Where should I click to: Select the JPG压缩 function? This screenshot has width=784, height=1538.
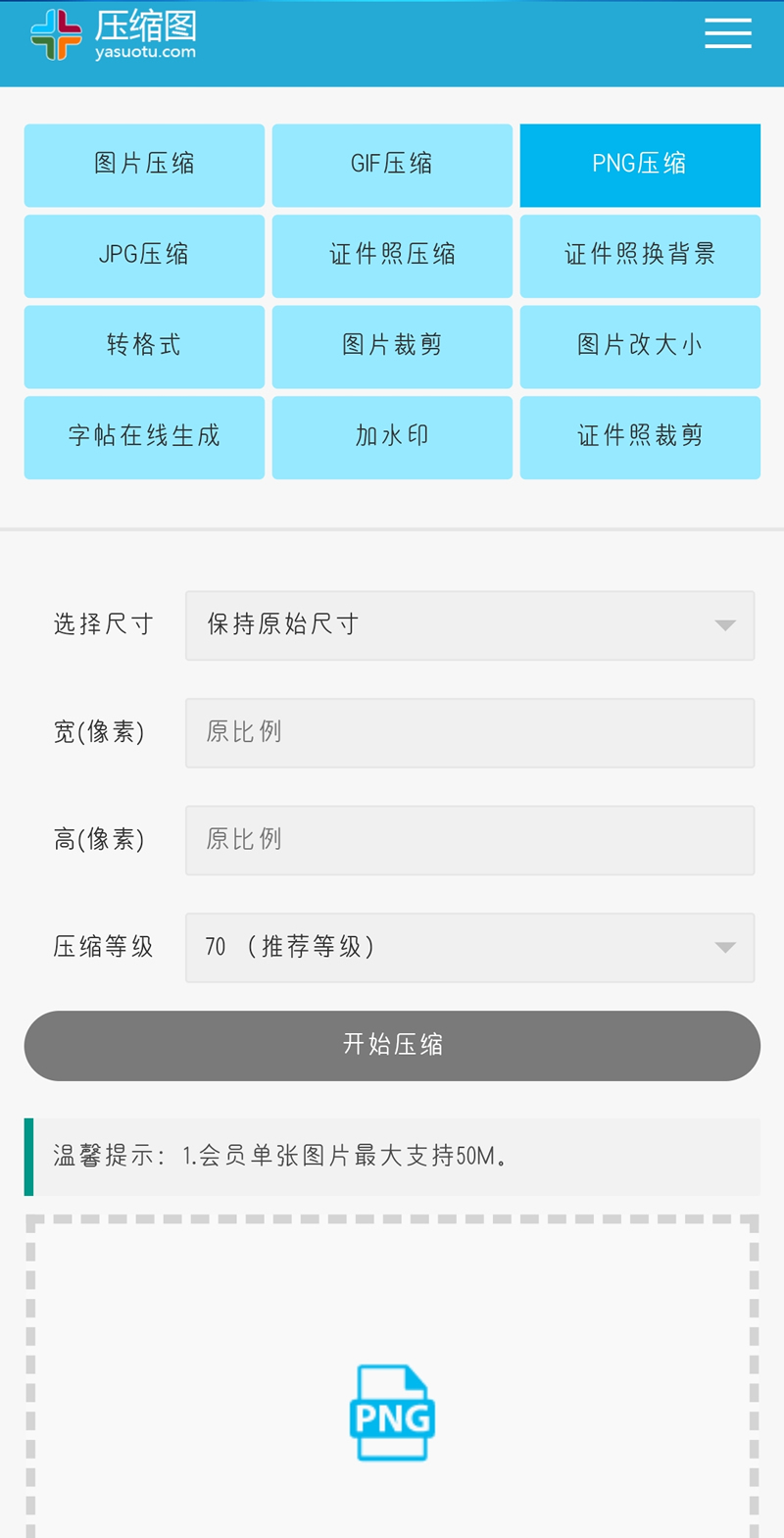pos(143,256)
